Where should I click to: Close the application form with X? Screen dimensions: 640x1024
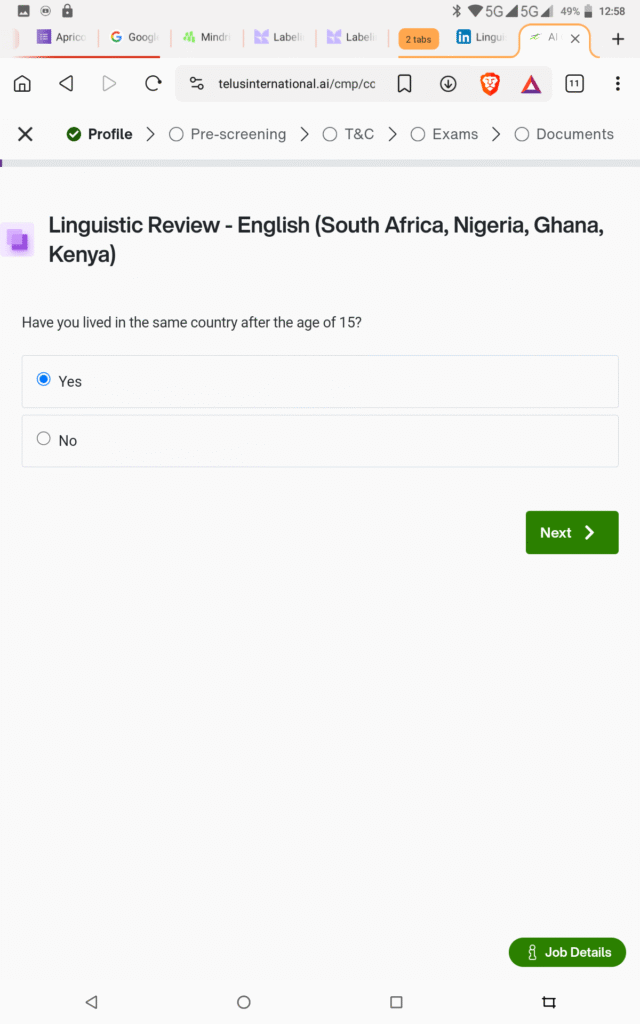pos(26,134)
